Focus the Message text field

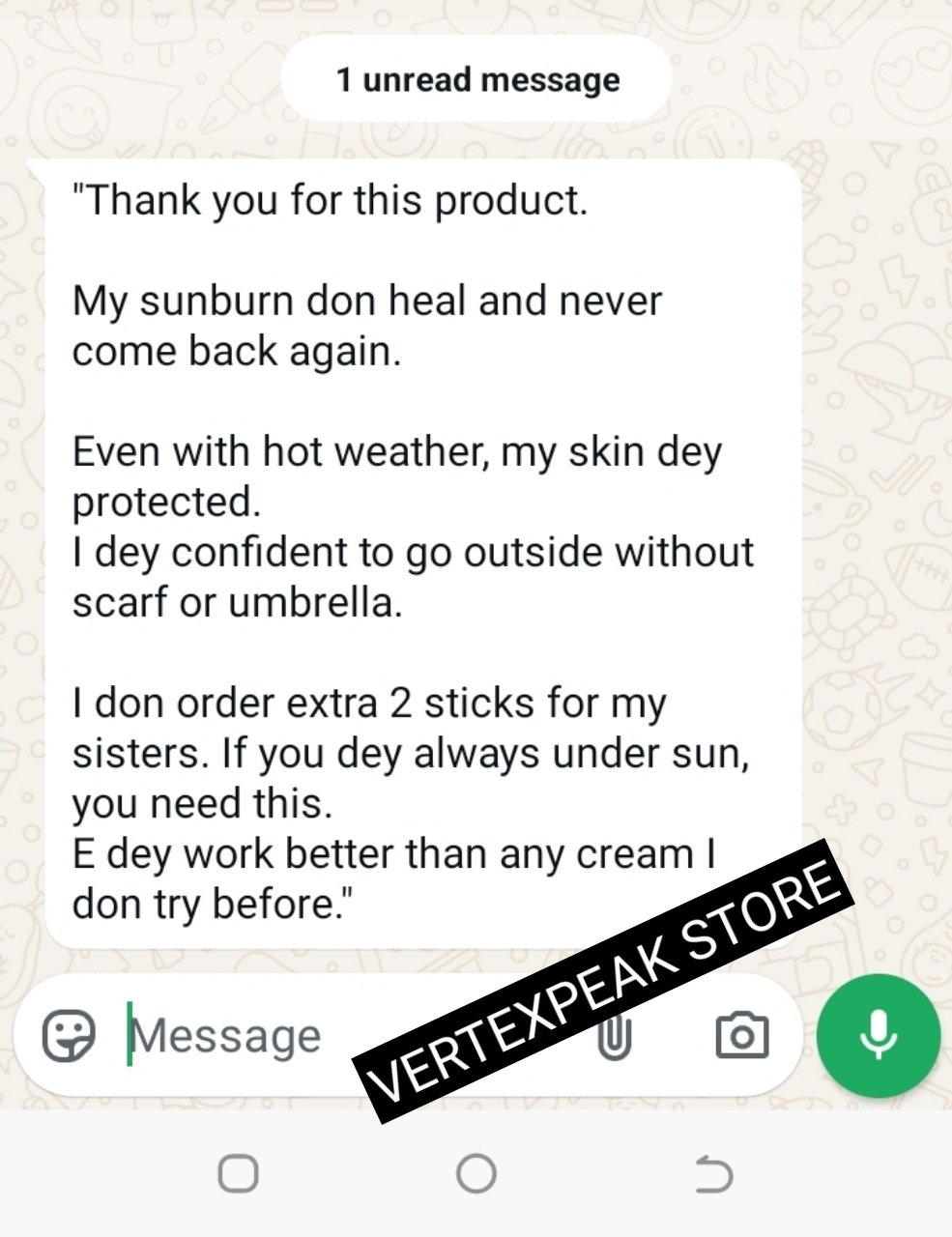pyautogui.click(x=232, y=1037)
